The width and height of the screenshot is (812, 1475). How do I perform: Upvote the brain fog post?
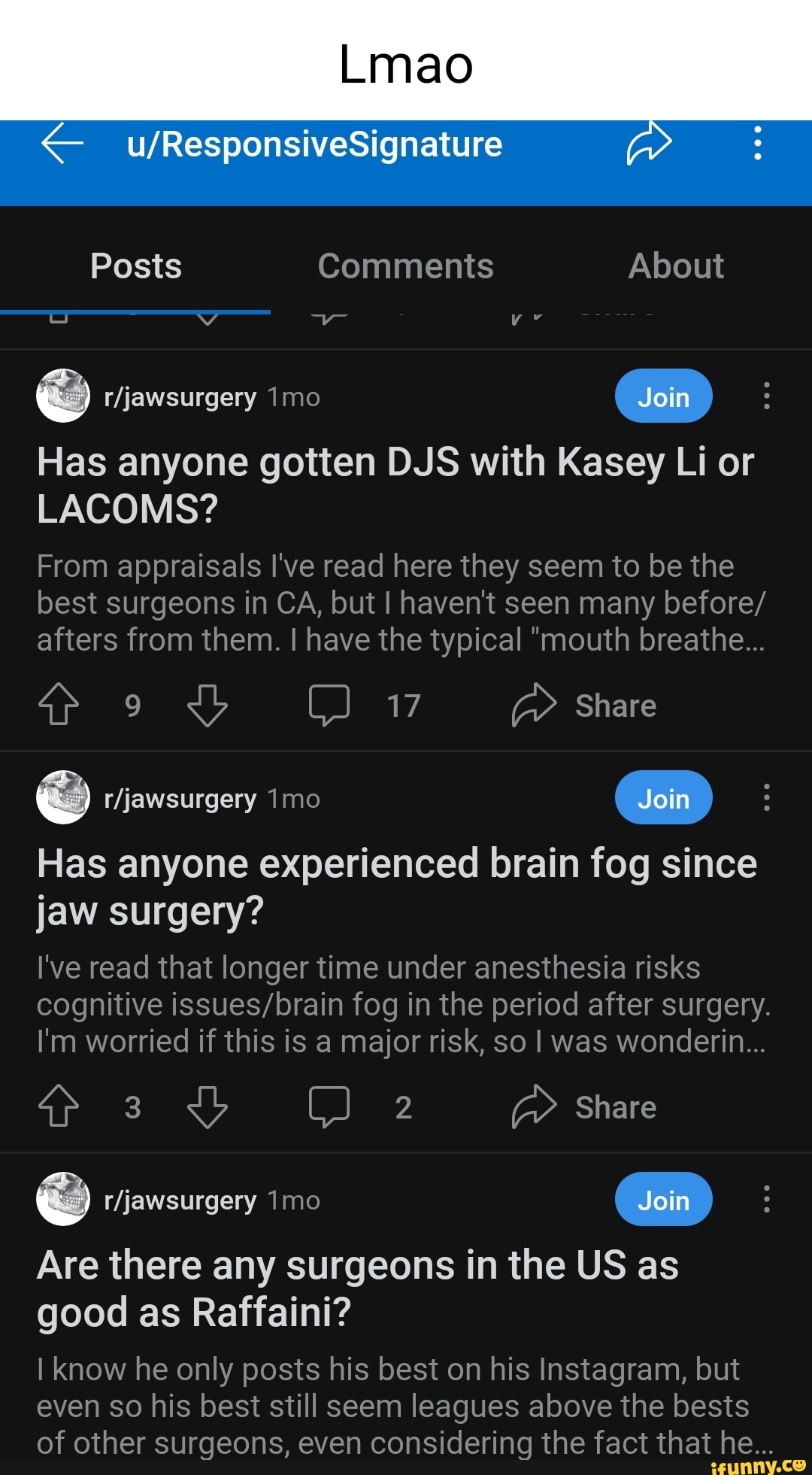coord(59,1107)
